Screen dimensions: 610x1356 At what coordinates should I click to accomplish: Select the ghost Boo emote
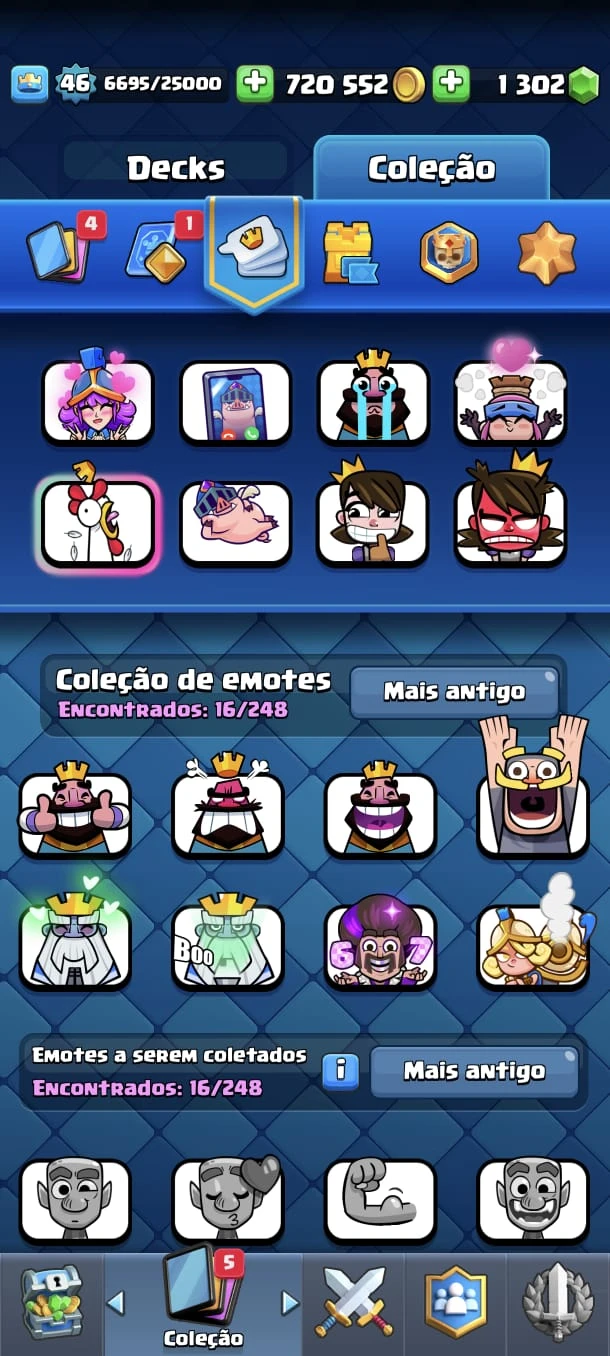(227, 945)
